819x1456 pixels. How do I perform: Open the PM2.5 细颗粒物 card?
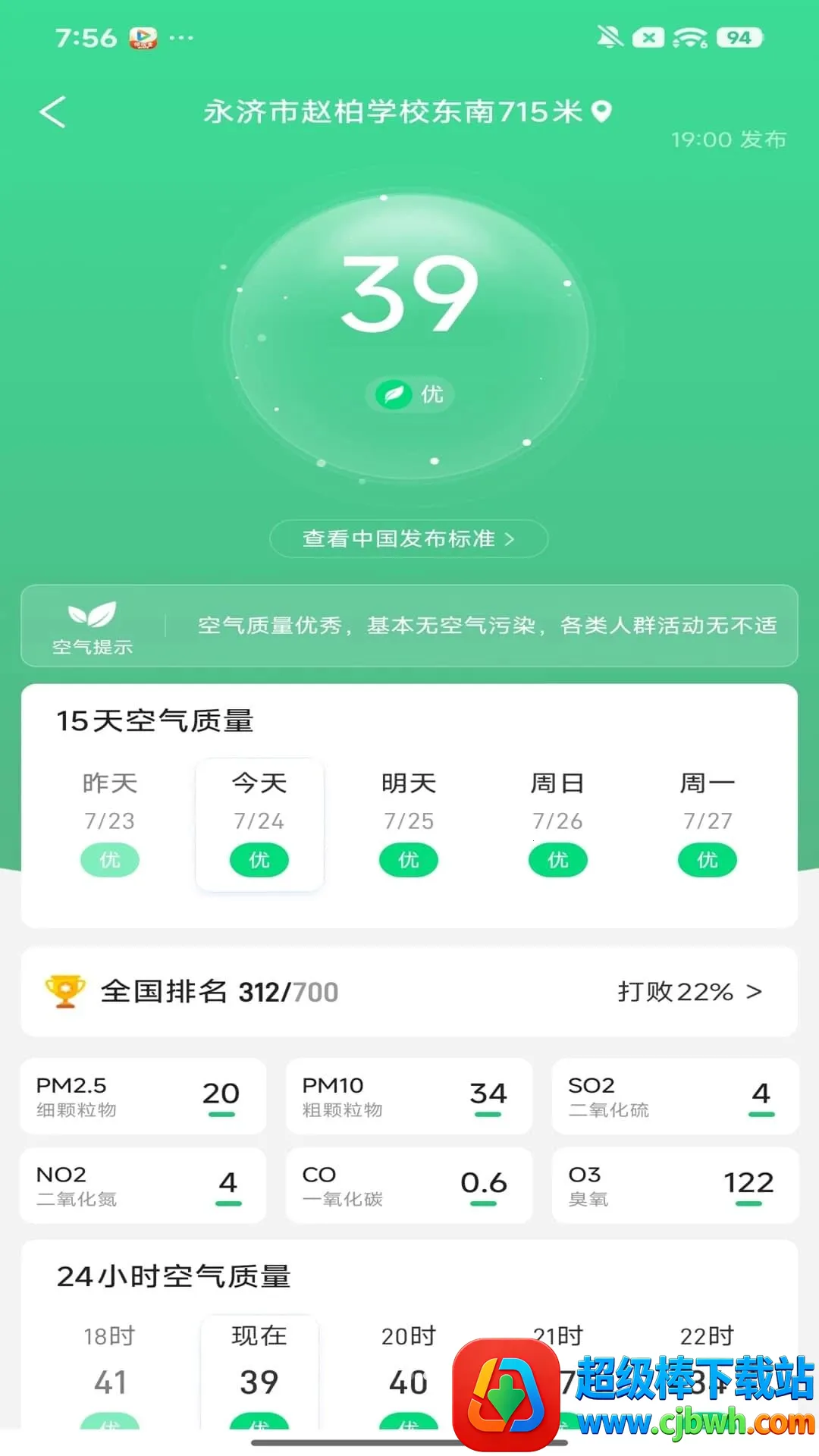pos(143,1097)
